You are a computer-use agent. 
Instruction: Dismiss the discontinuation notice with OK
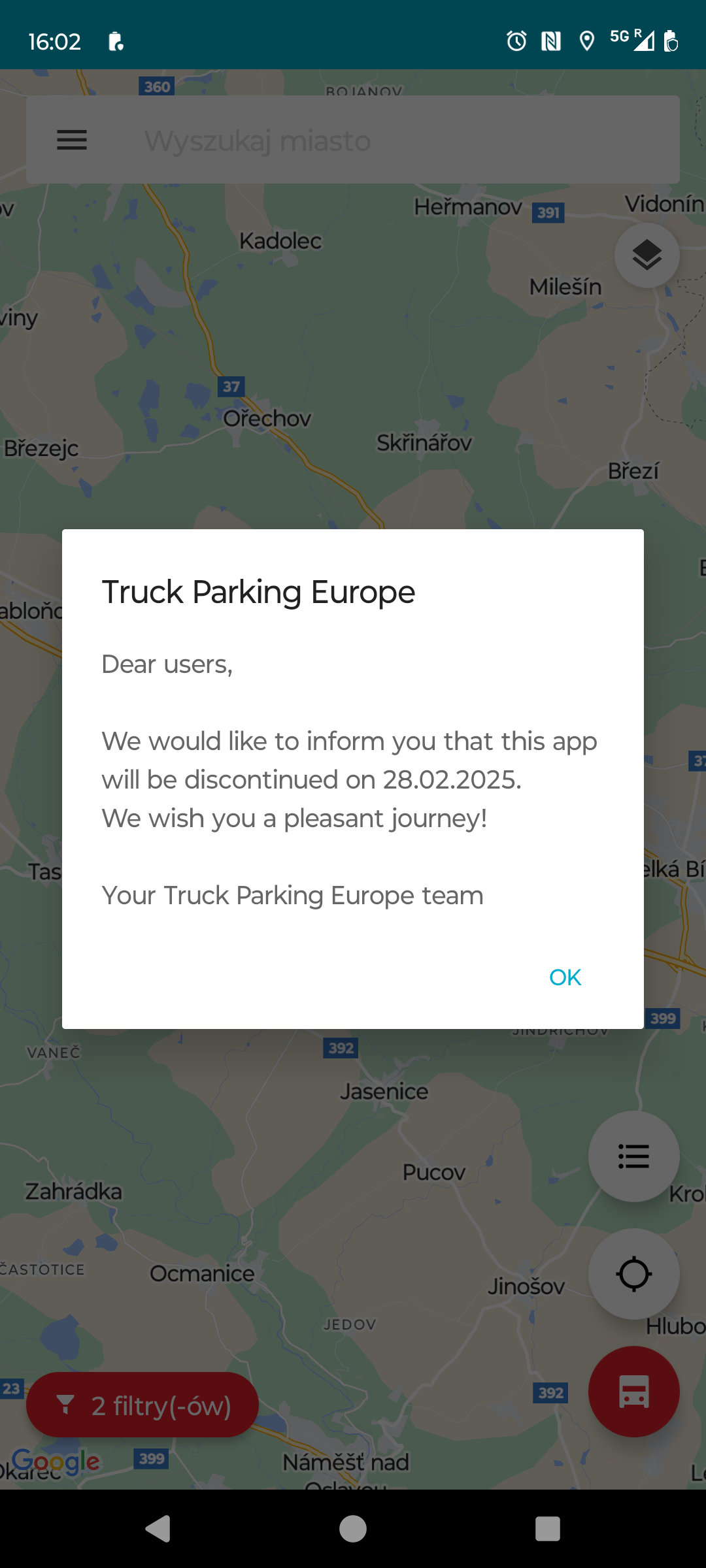[565, 977]
